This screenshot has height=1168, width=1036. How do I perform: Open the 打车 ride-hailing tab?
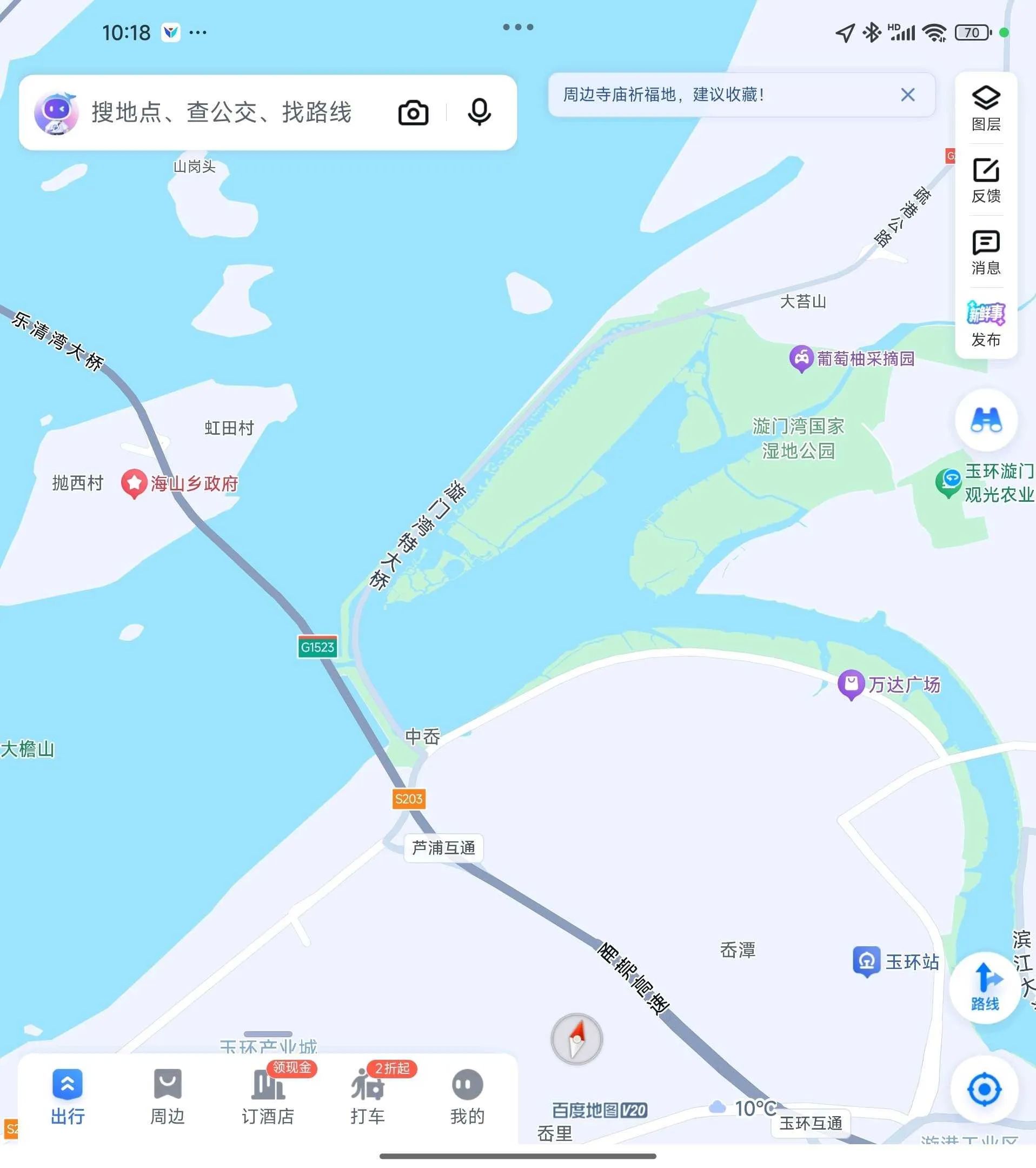(x=368, y=1096)
